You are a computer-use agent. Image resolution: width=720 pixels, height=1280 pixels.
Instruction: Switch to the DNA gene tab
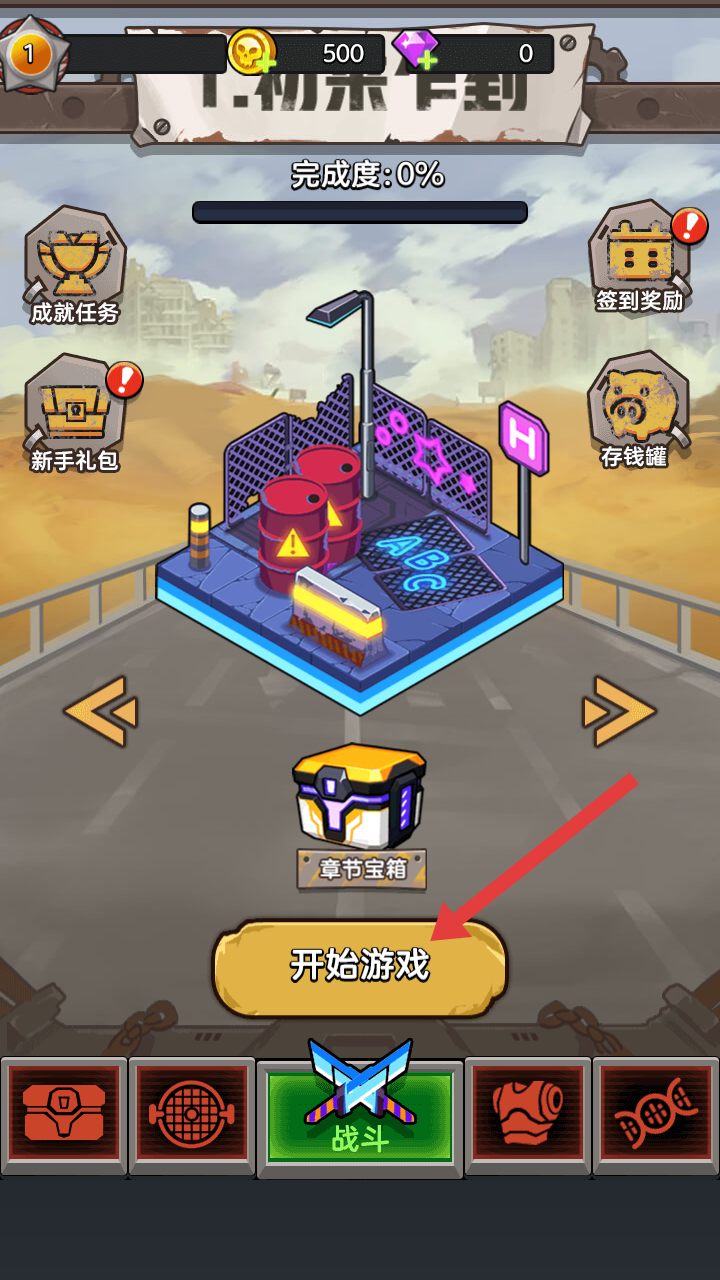click(x=656, y=1116)
